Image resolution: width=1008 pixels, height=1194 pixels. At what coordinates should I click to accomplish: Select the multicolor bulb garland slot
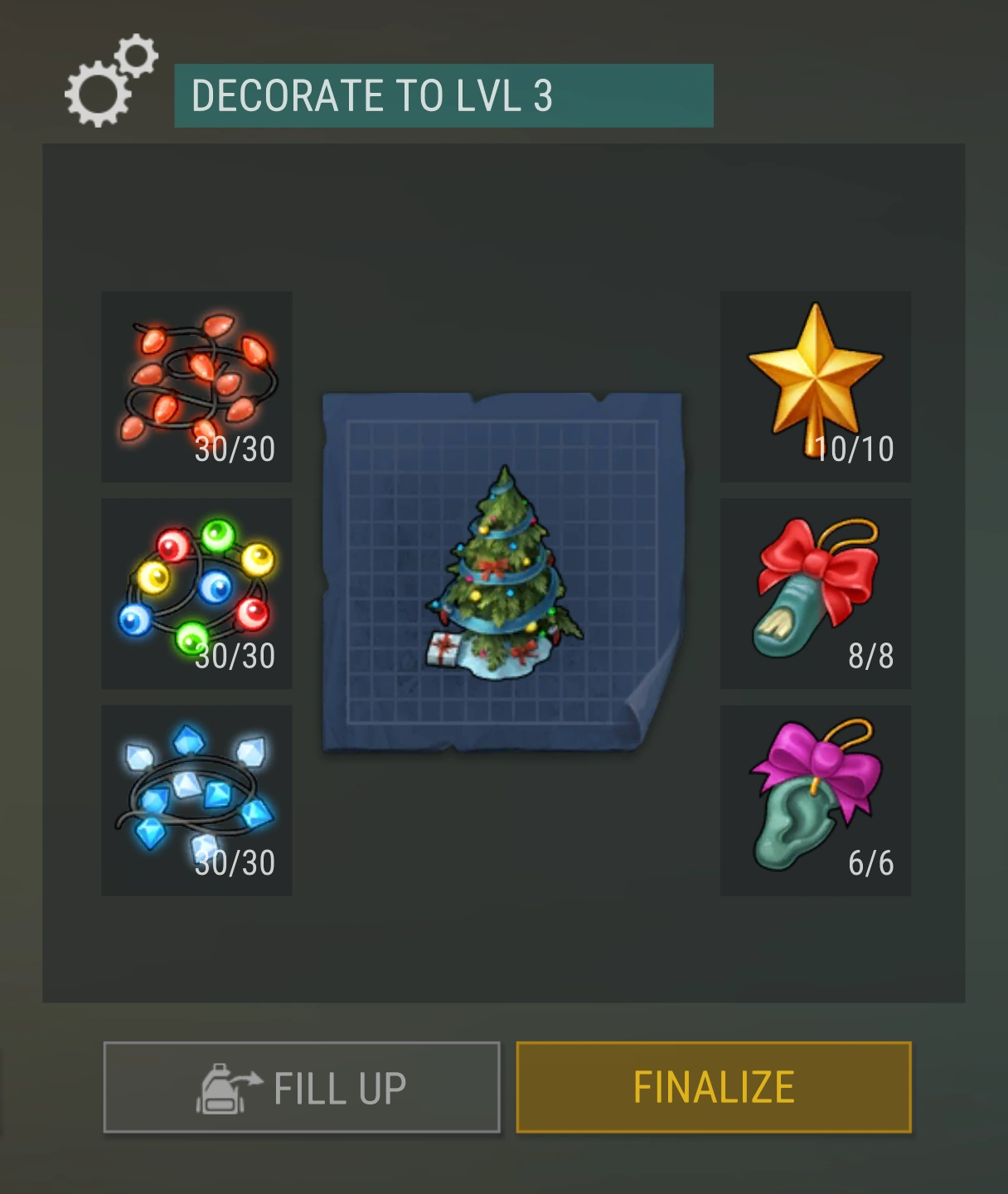[196, 594]
